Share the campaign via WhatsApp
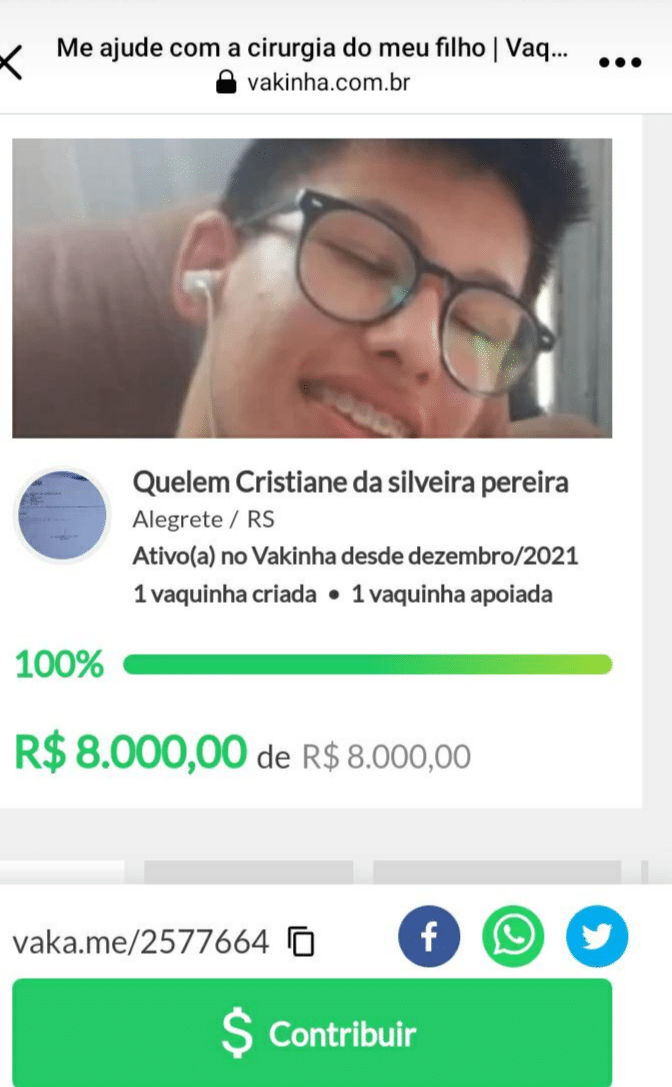This screenshot has height=1087, width=672. click(x=513, y=937)
